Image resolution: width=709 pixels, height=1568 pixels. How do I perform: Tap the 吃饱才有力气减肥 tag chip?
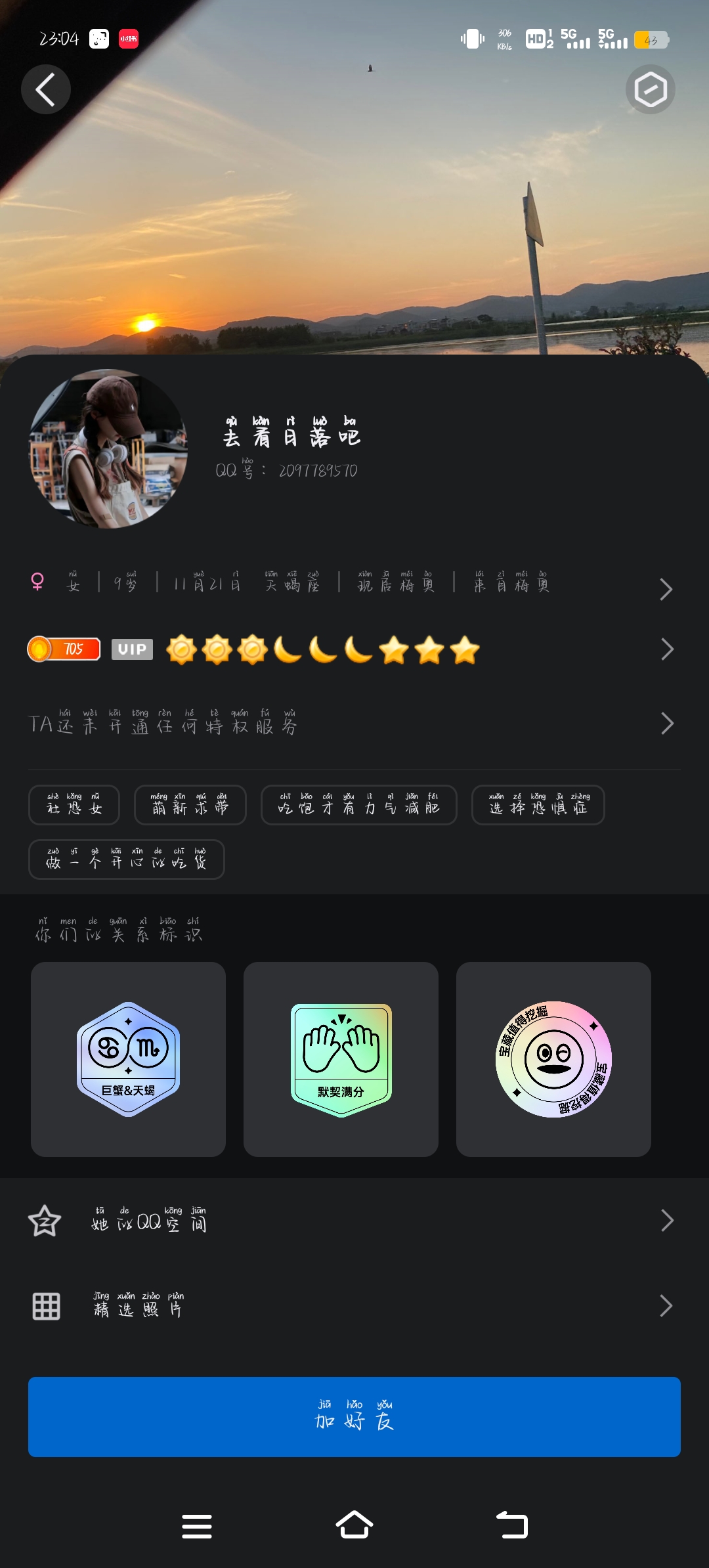[358, 805]
